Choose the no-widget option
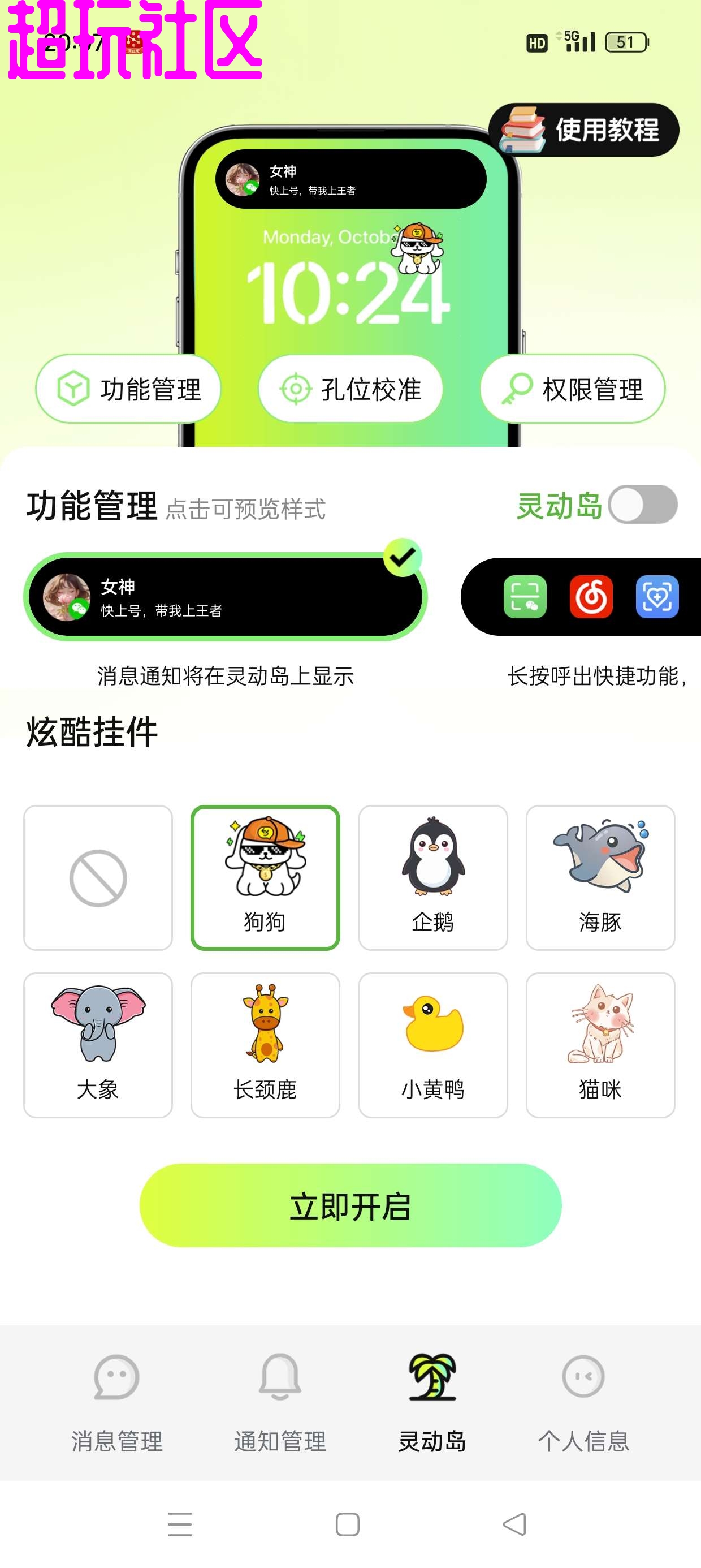This screenshot has height=1568, width=701. pos(98,878)
